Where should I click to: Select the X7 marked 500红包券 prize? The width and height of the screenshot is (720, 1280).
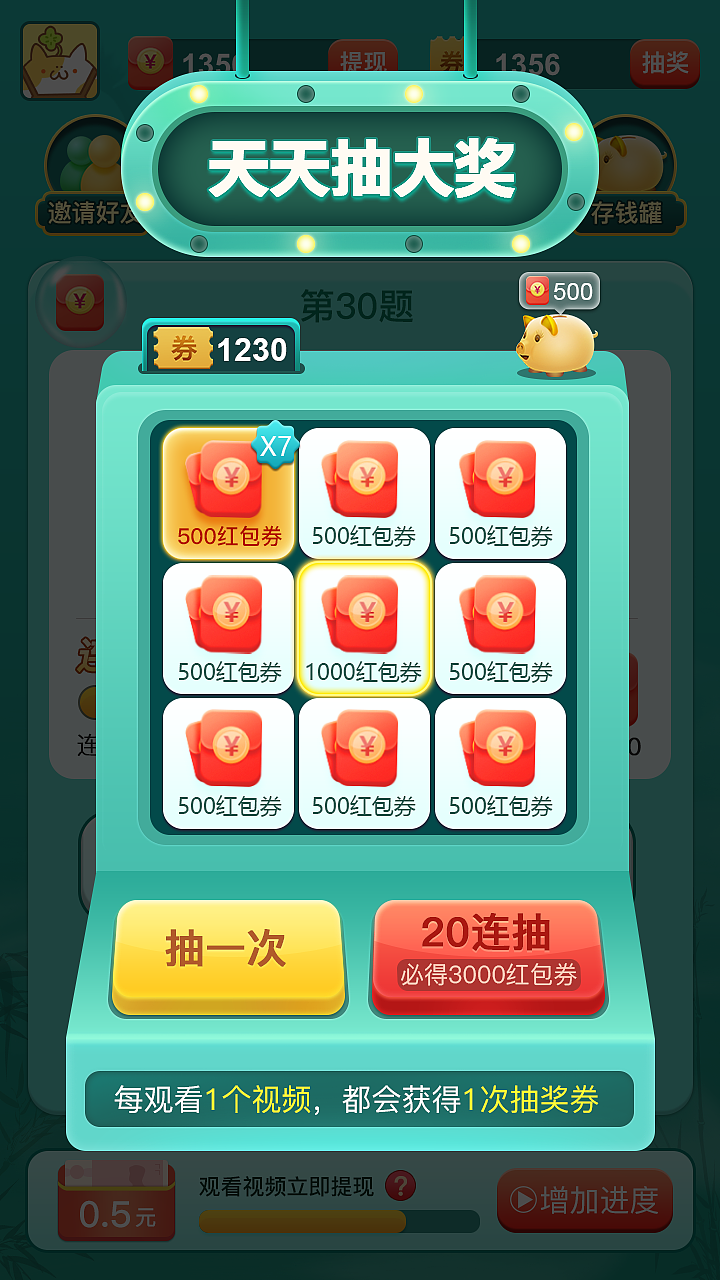point(228,492)
